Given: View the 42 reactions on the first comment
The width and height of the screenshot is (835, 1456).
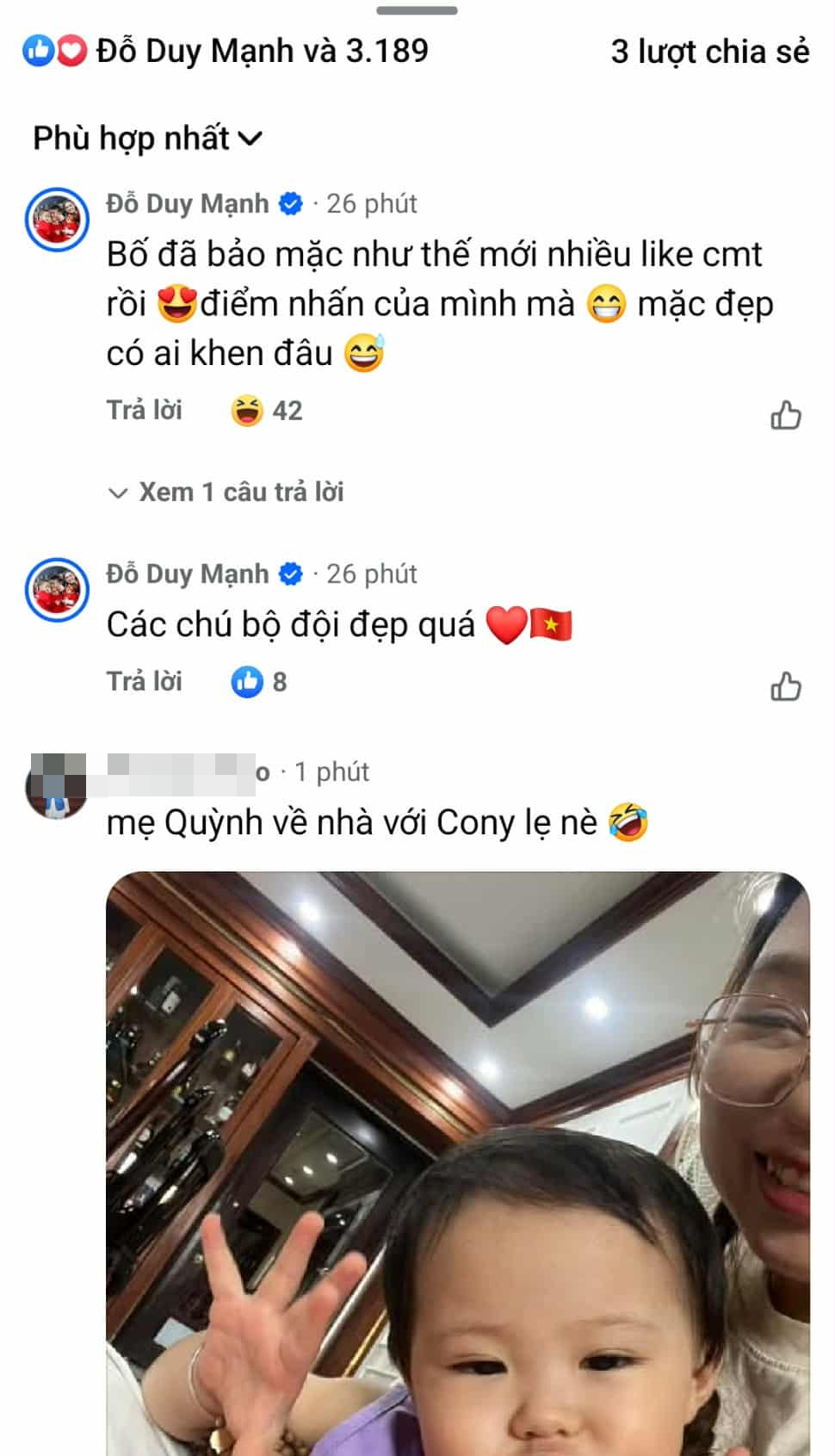Looking at the screenshot, I should [267, 411].
